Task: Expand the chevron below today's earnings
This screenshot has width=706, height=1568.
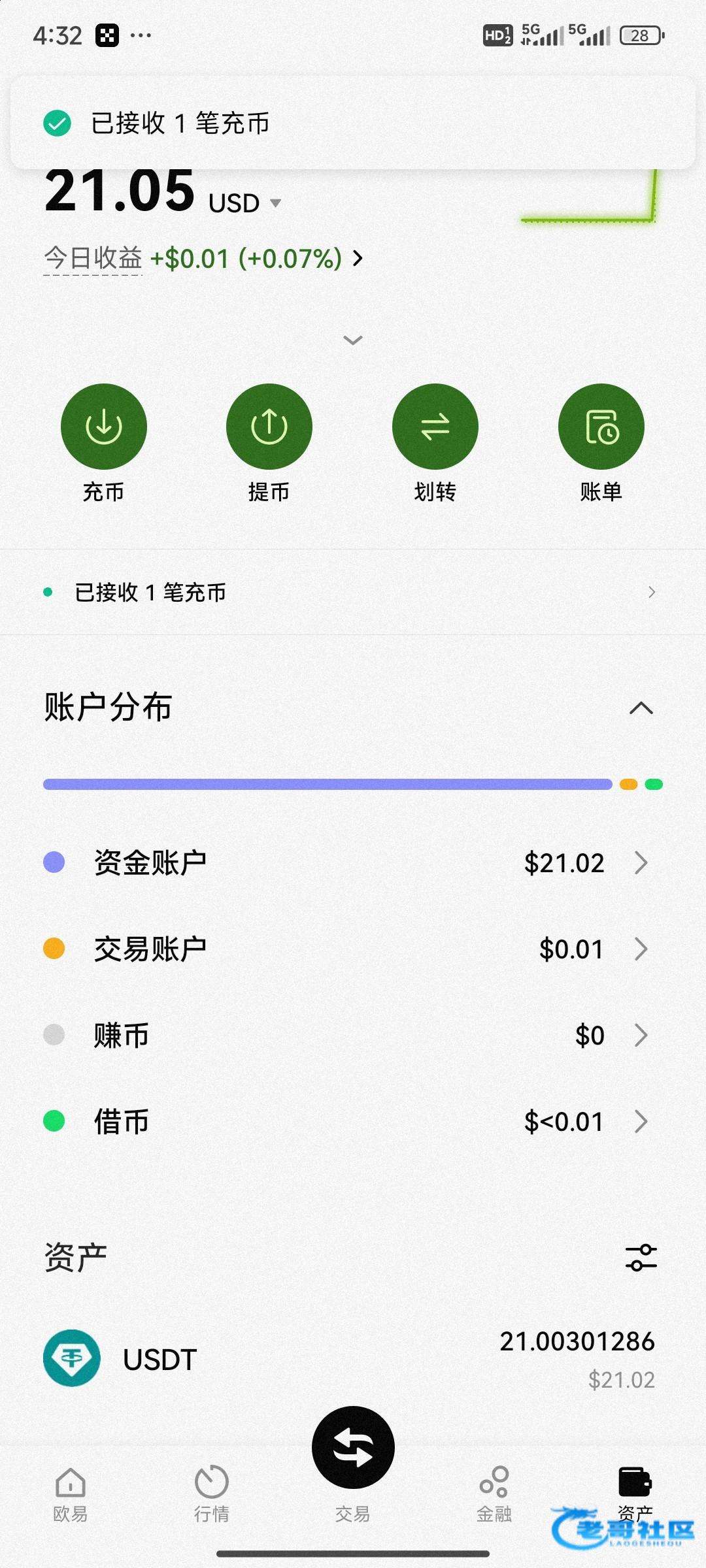Action: (353, 340)
